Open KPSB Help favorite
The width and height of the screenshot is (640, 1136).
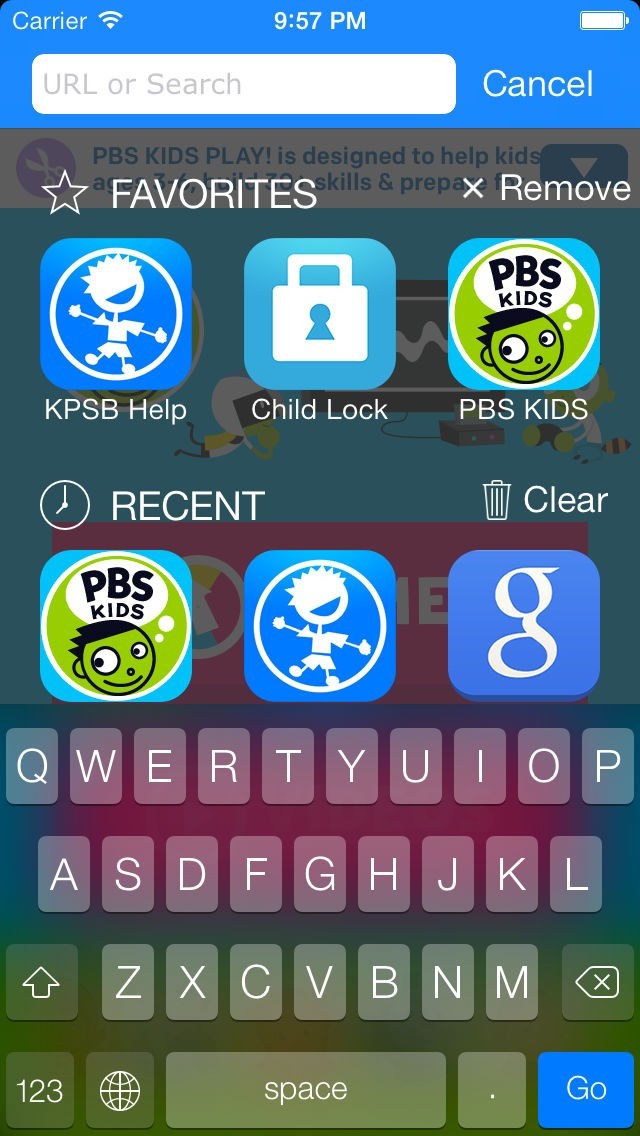pos(116,314)
